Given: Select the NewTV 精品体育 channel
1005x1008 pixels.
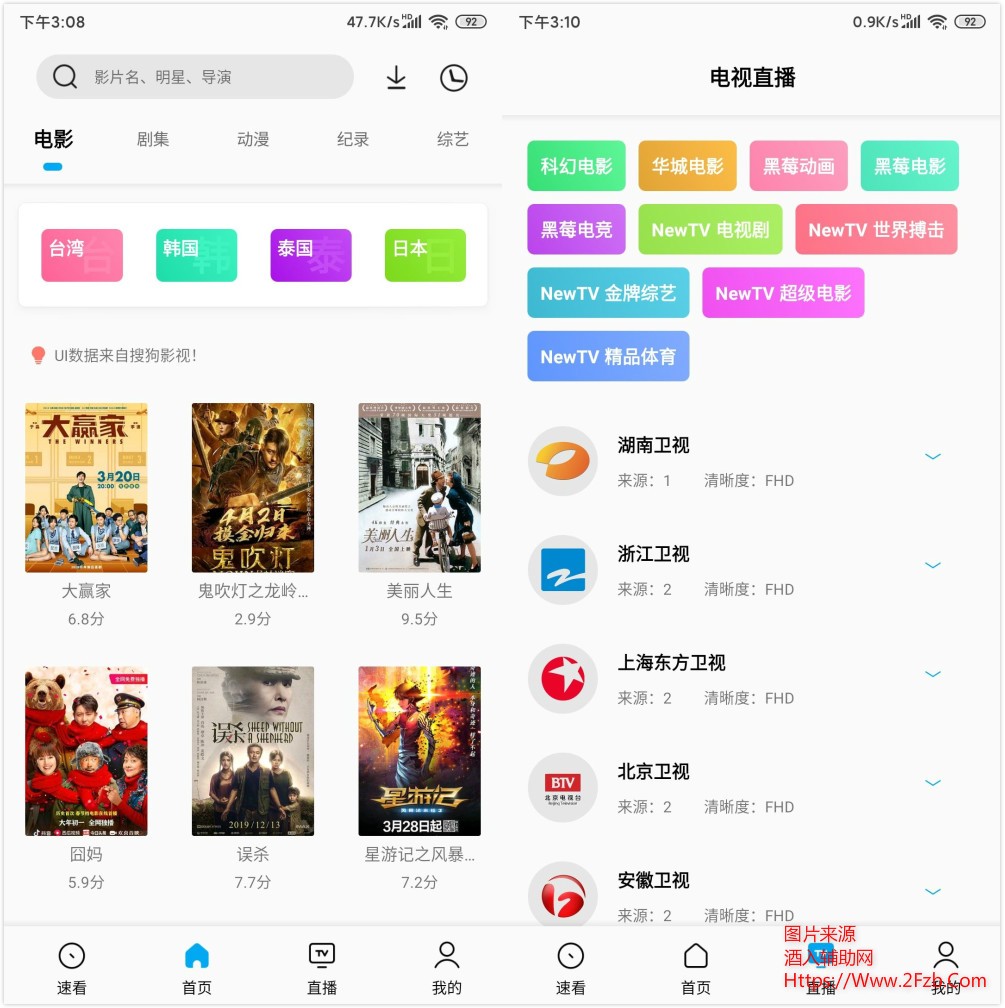Looking at the screenshot, I should (608, 356).
